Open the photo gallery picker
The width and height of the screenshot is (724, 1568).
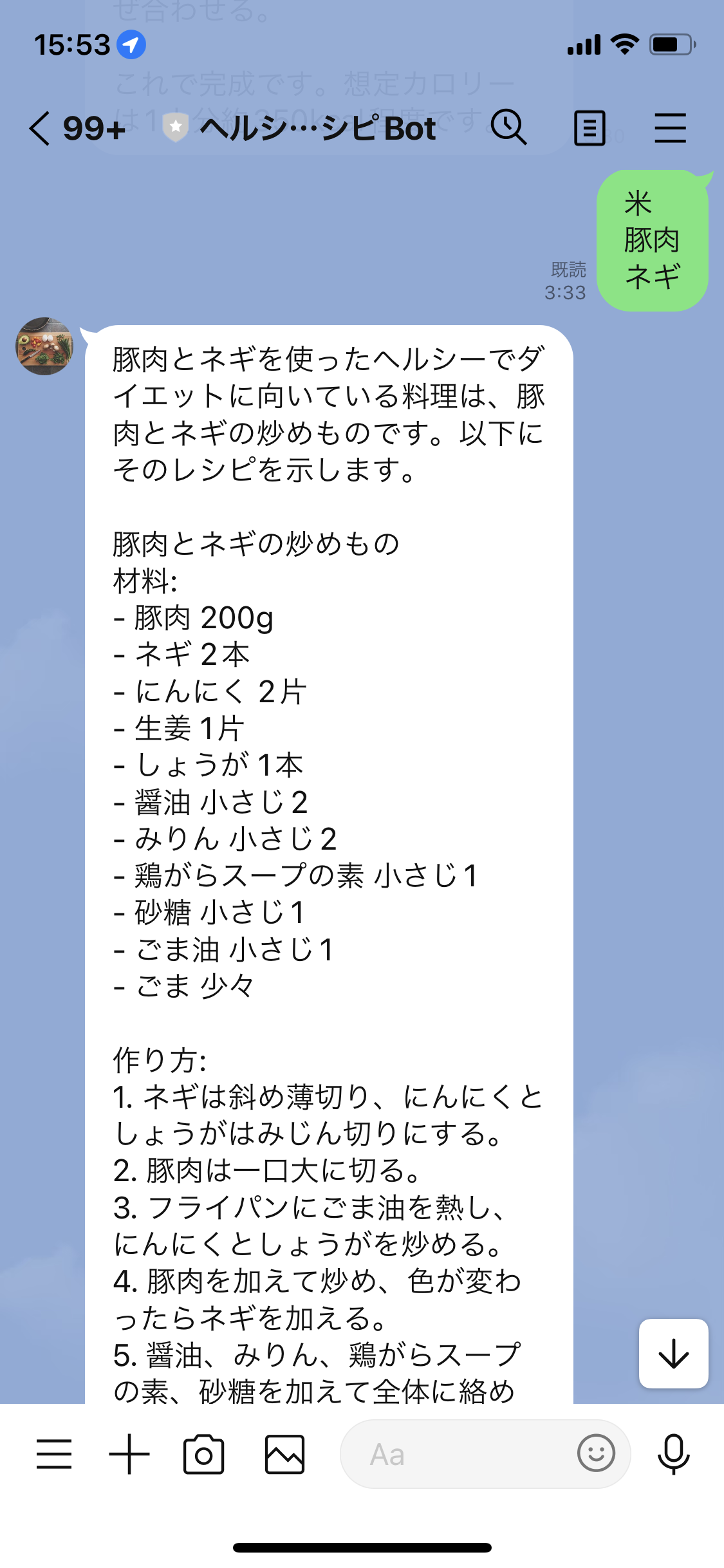[284, 1454]
